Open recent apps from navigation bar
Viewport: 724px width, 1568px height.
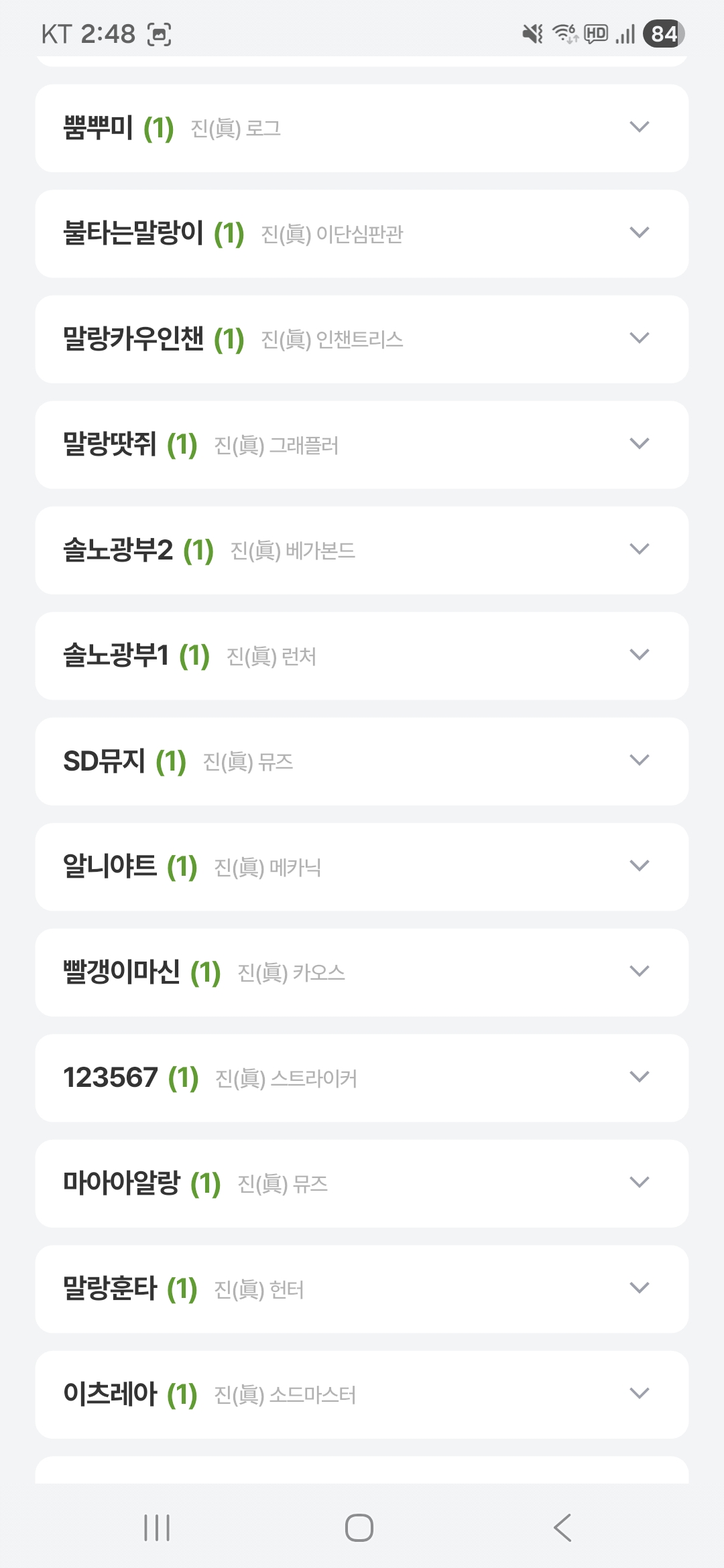[x=157, y=1528]
